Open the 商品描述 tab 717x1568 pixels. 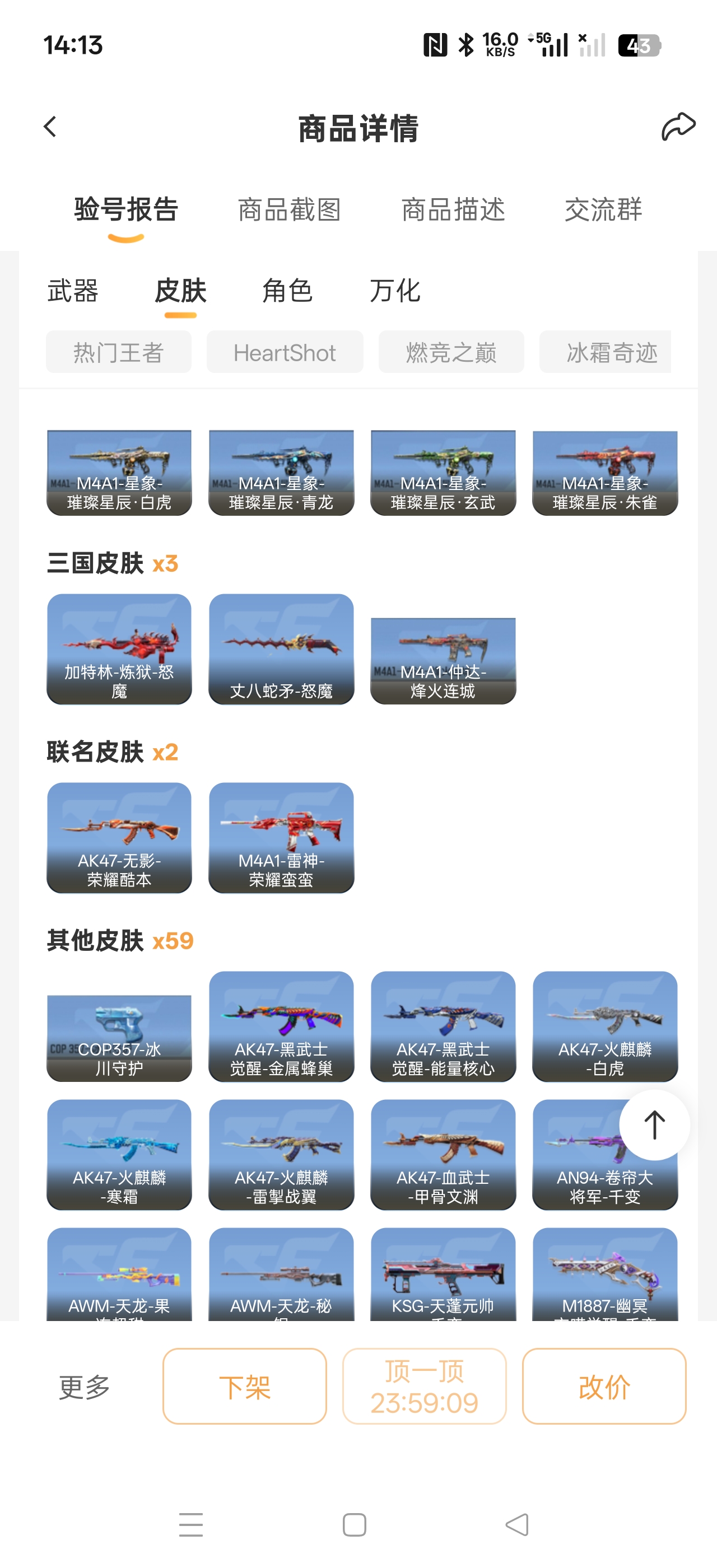pos(453,210)
